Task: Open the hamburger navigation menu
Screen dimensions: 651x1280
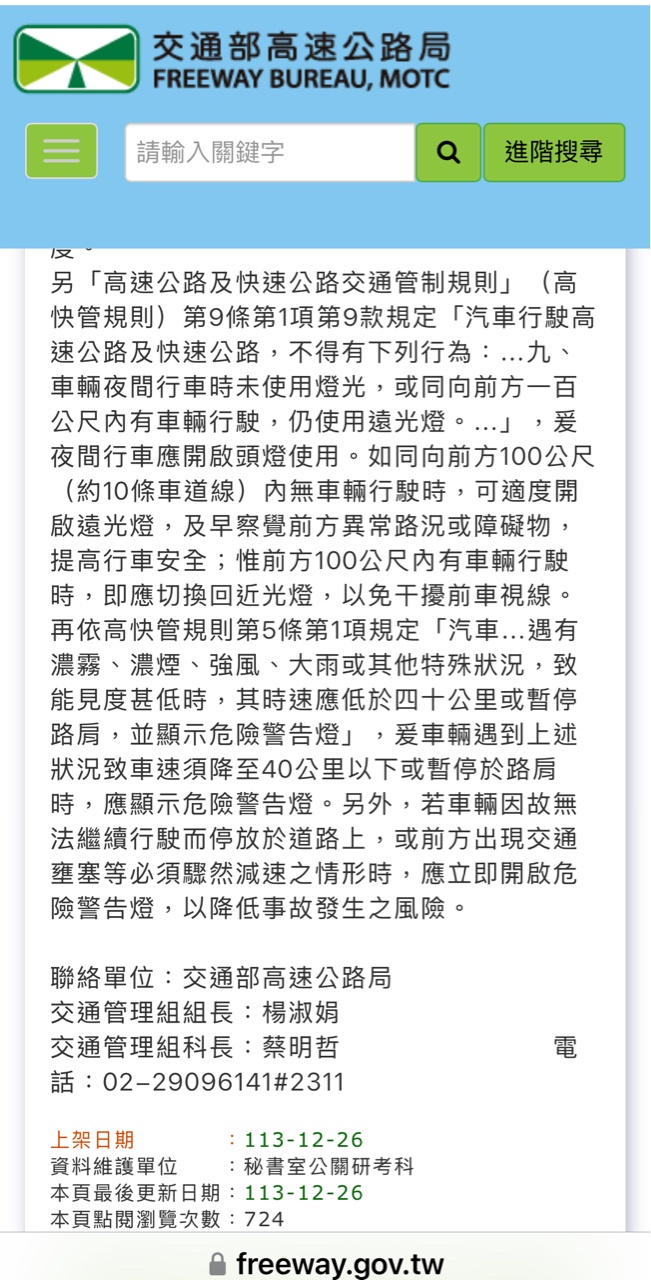Action: coord(61,151)
